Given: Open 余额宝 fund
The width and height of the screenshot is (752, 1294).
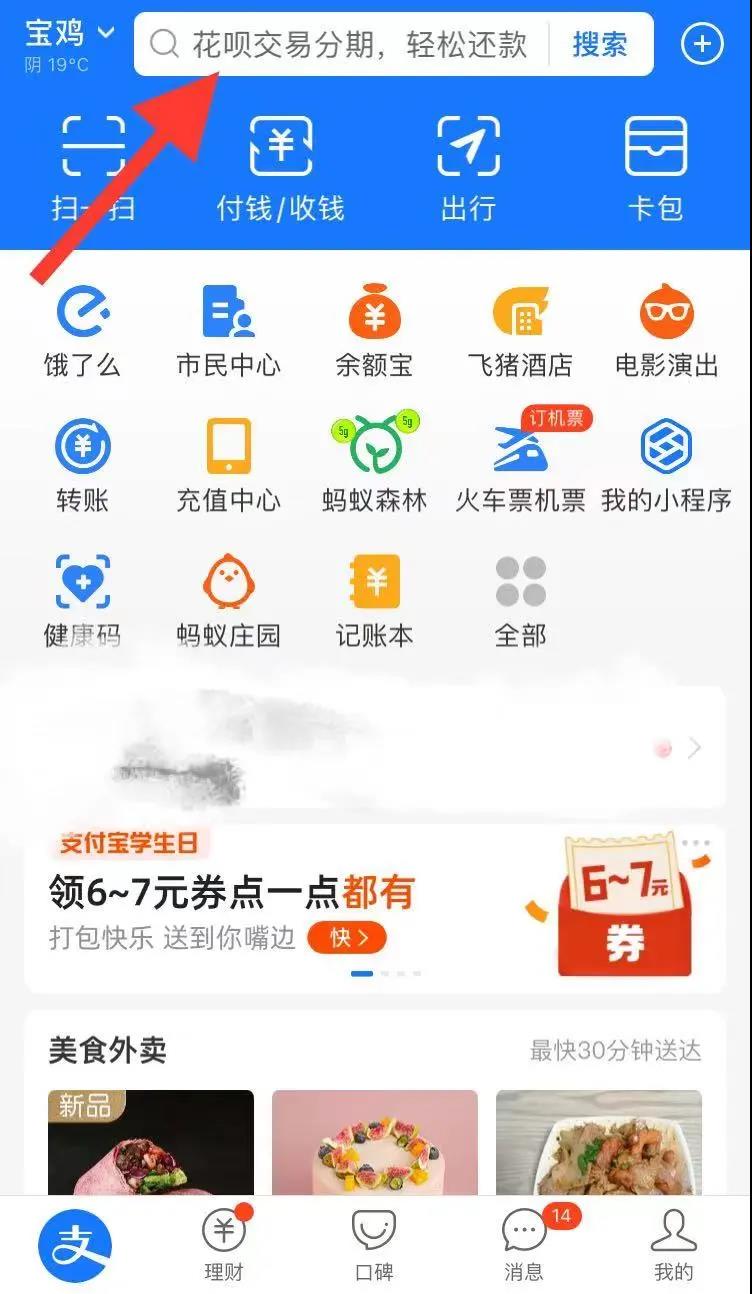Looking at the screenshot, I should pos(374,330).
